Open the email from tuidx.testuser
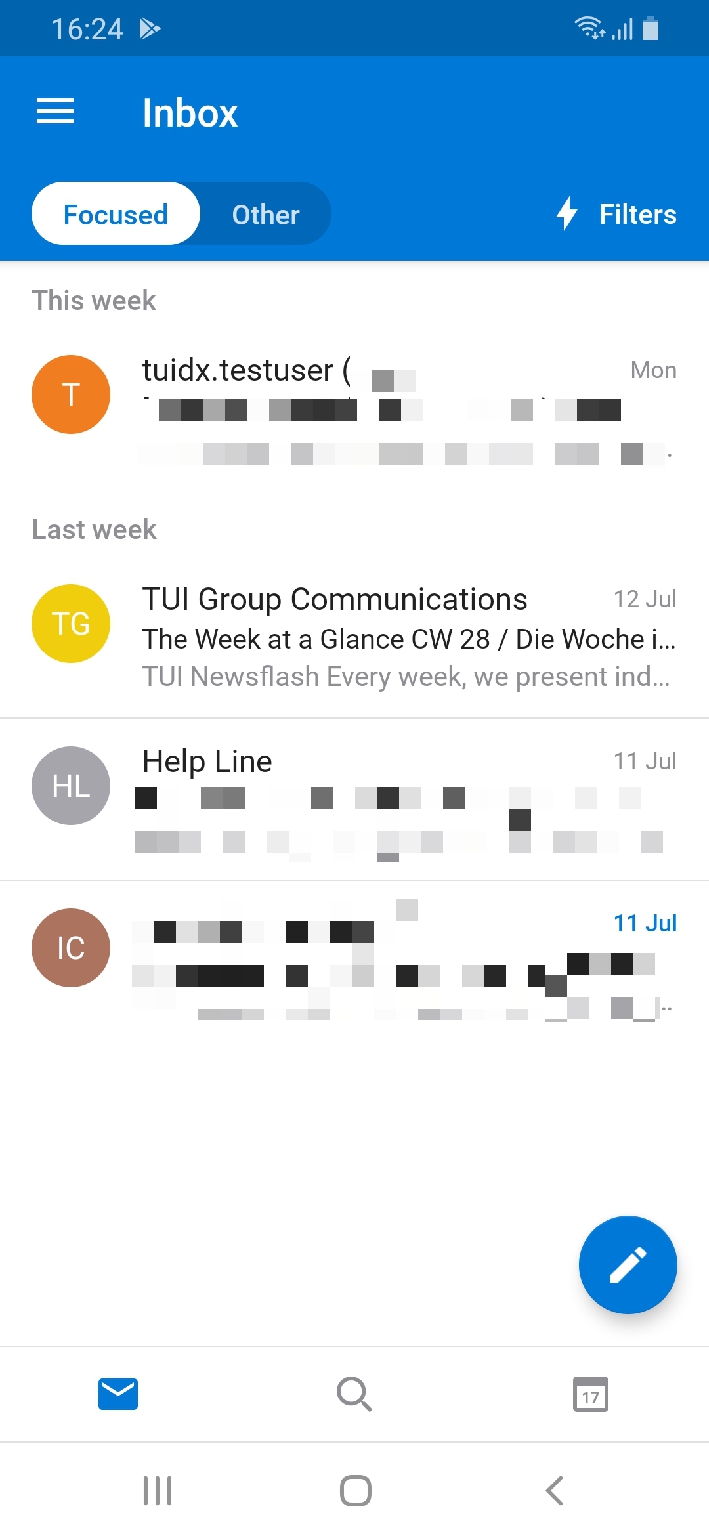Screen dimensions: 709x1536 354,413
